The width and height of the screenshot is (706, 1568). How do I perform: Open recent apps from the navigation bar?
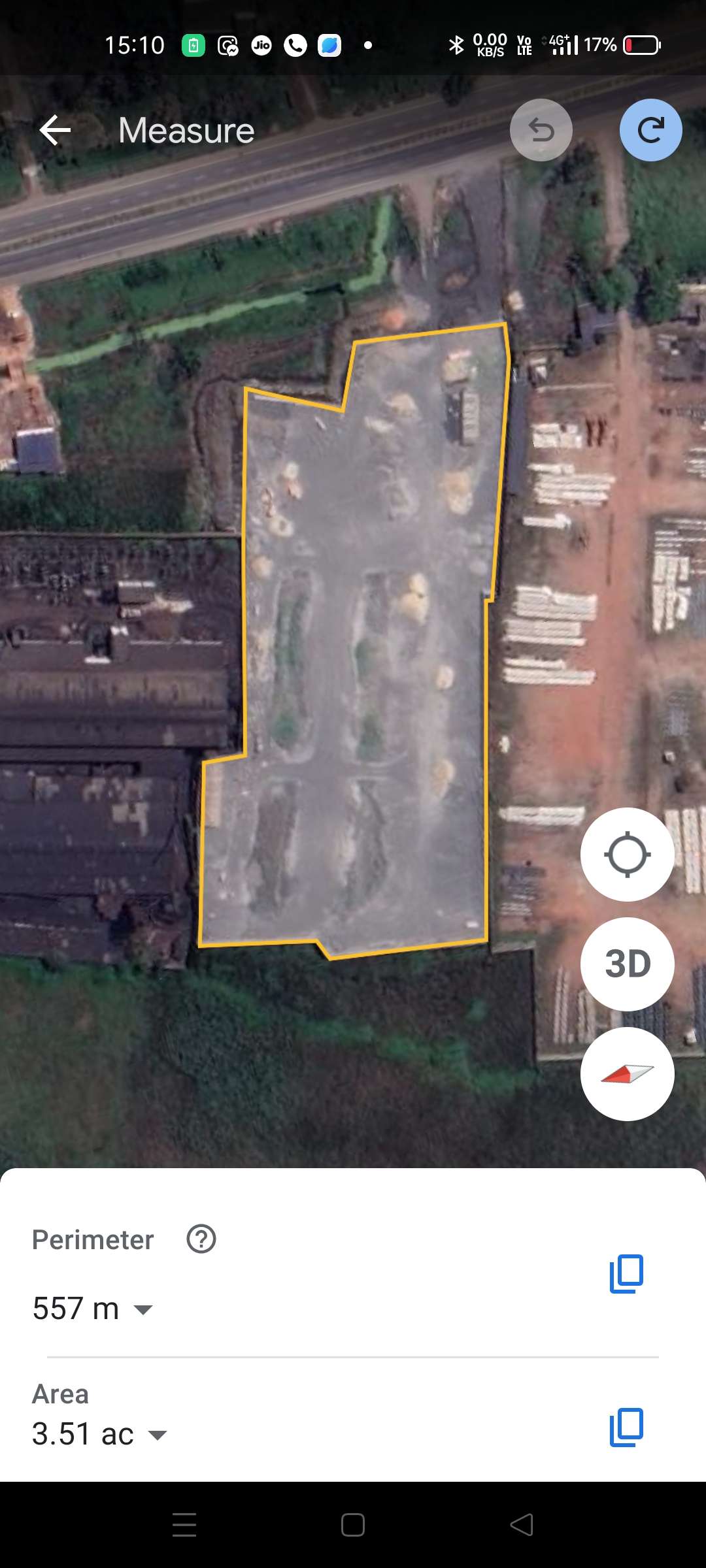pyautogui.click(x=184, y=1525)
